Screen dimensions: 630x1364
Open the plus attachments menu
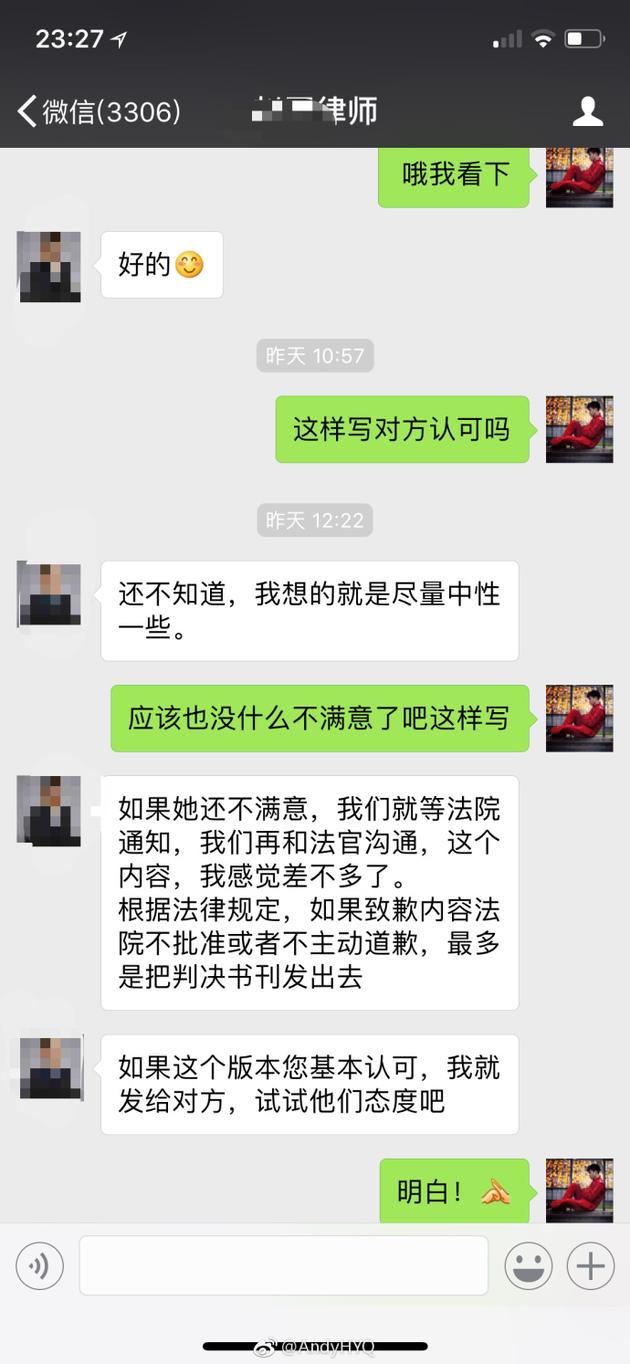pyautogui.click(x=590, y=1266)
